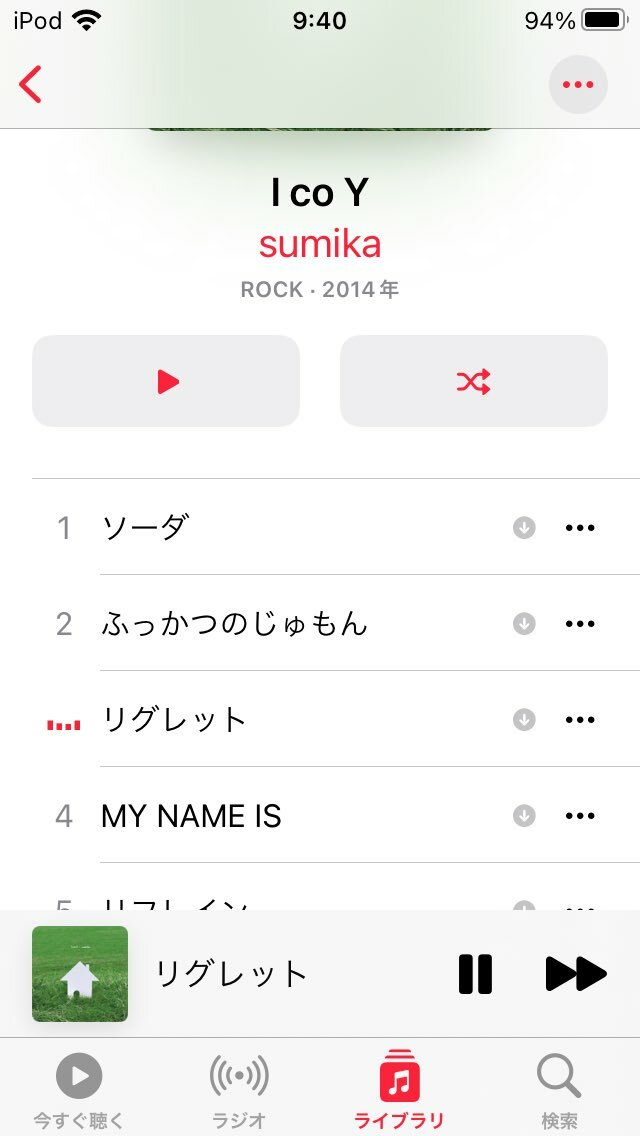
Task: Open the album overflow menu at top
Action: click(578, 85)
